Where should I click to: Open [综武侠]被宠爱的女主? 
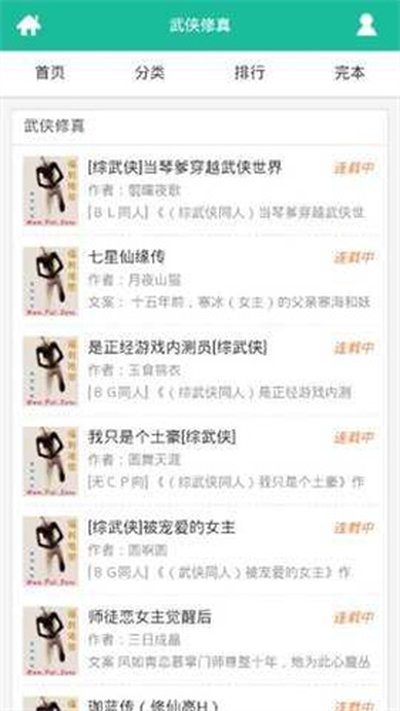[x=161, y=527]
